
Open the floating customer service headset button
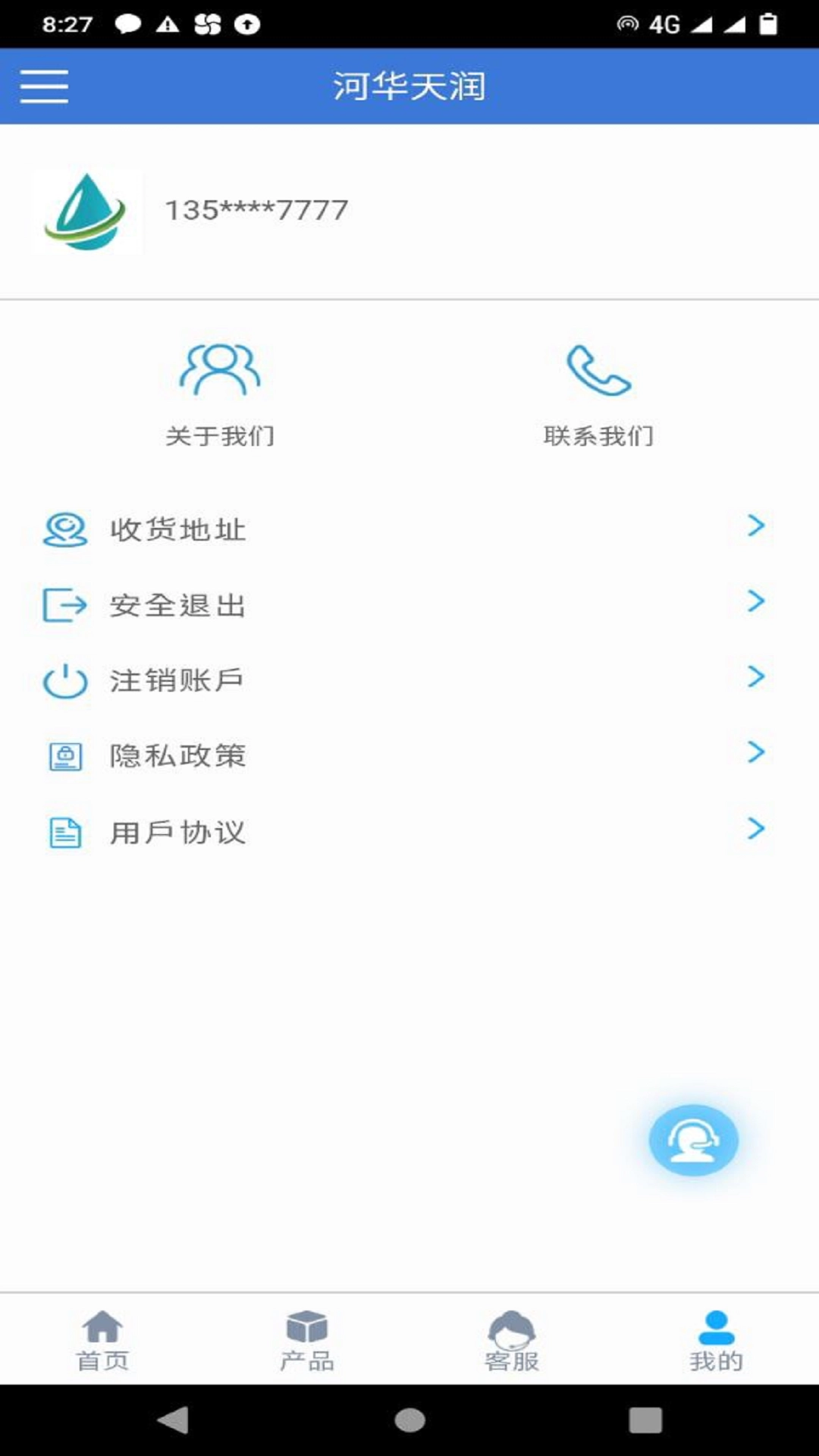[692, 1141]
